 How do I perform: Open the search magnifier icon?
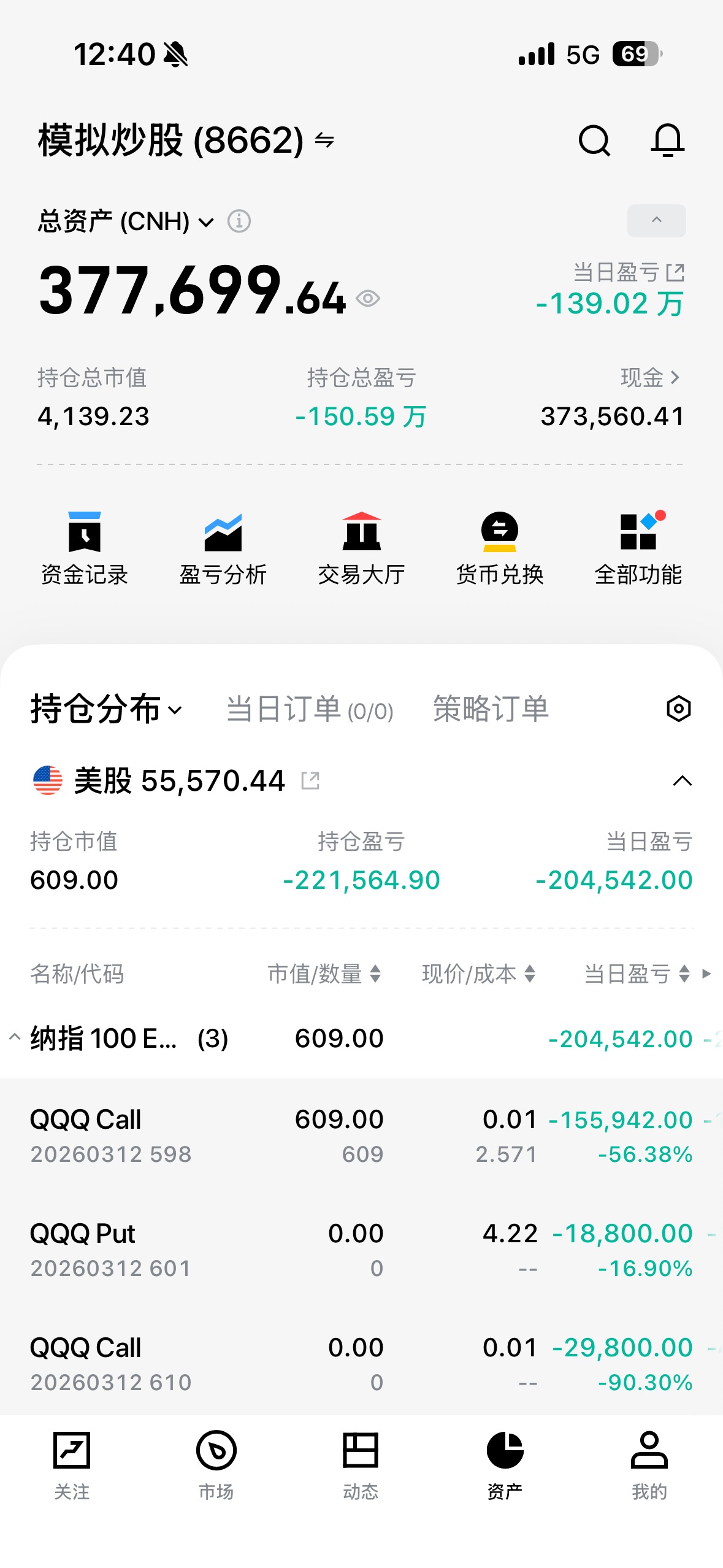tap(594, 141)
